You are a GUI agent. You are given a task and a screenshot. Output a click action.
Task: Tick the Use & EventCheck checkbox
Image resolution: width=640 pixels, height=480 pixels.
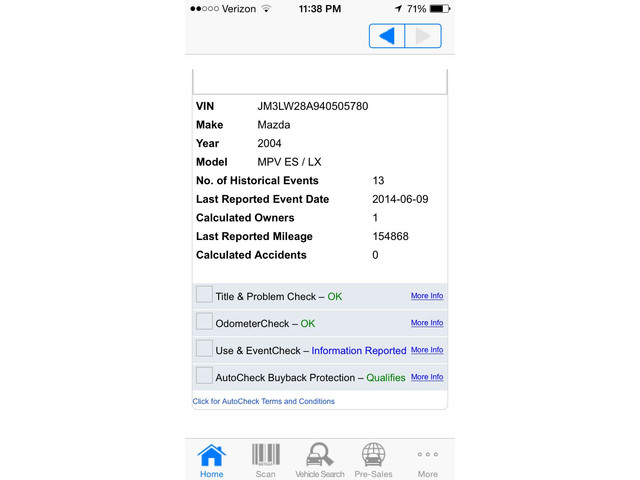pos(204,348)
